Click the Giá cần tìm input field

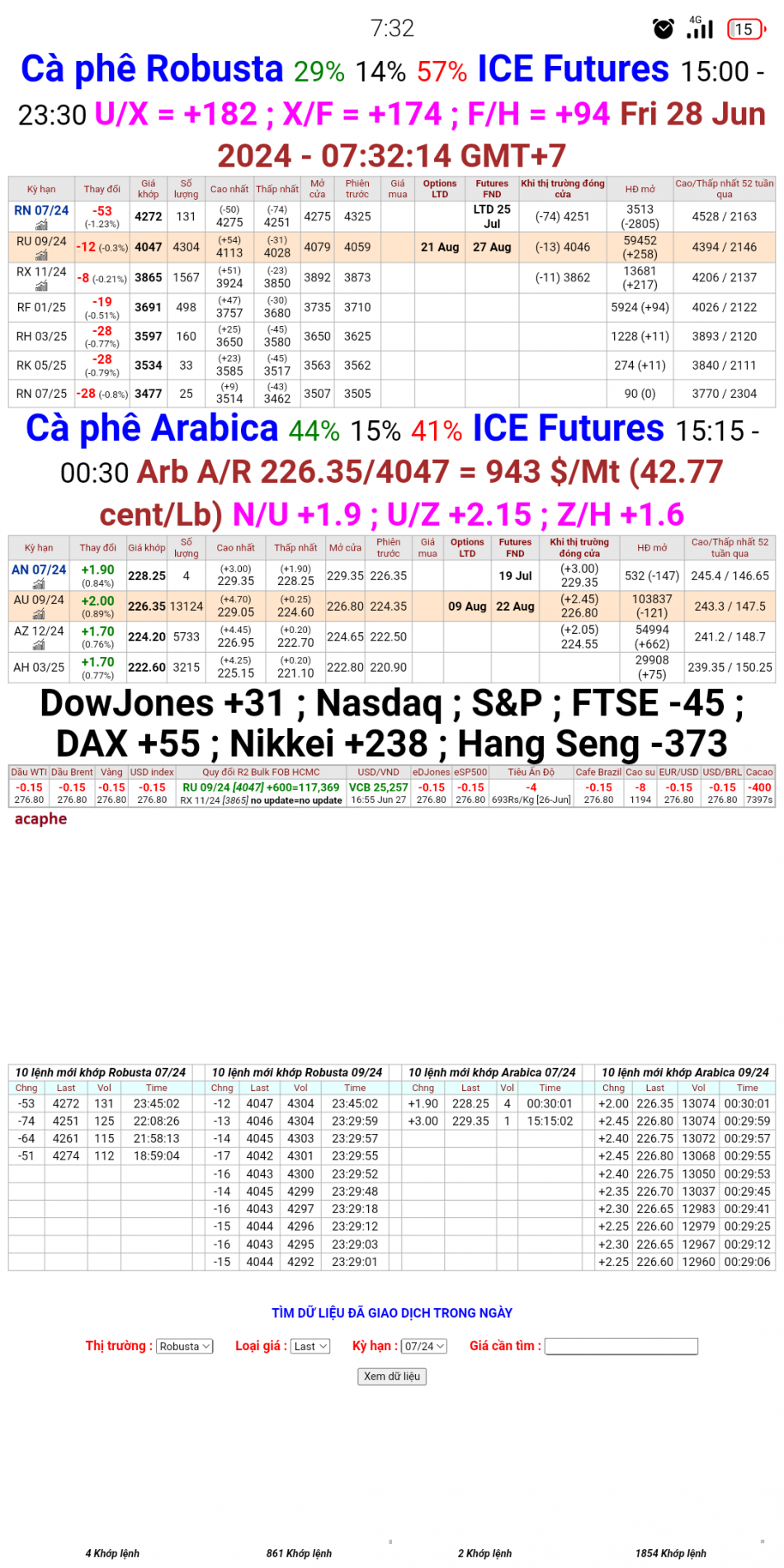pyautogui.click(x=621, y=1346)
